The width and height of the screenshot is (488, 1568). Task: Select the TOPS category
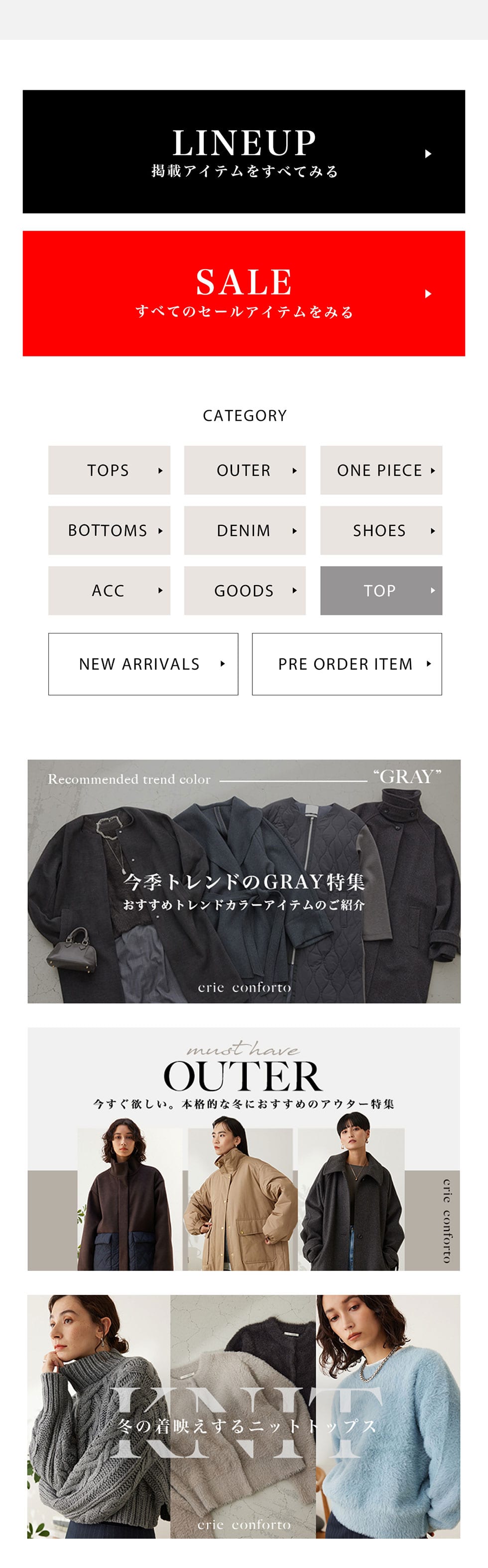(x=109, y=470)
